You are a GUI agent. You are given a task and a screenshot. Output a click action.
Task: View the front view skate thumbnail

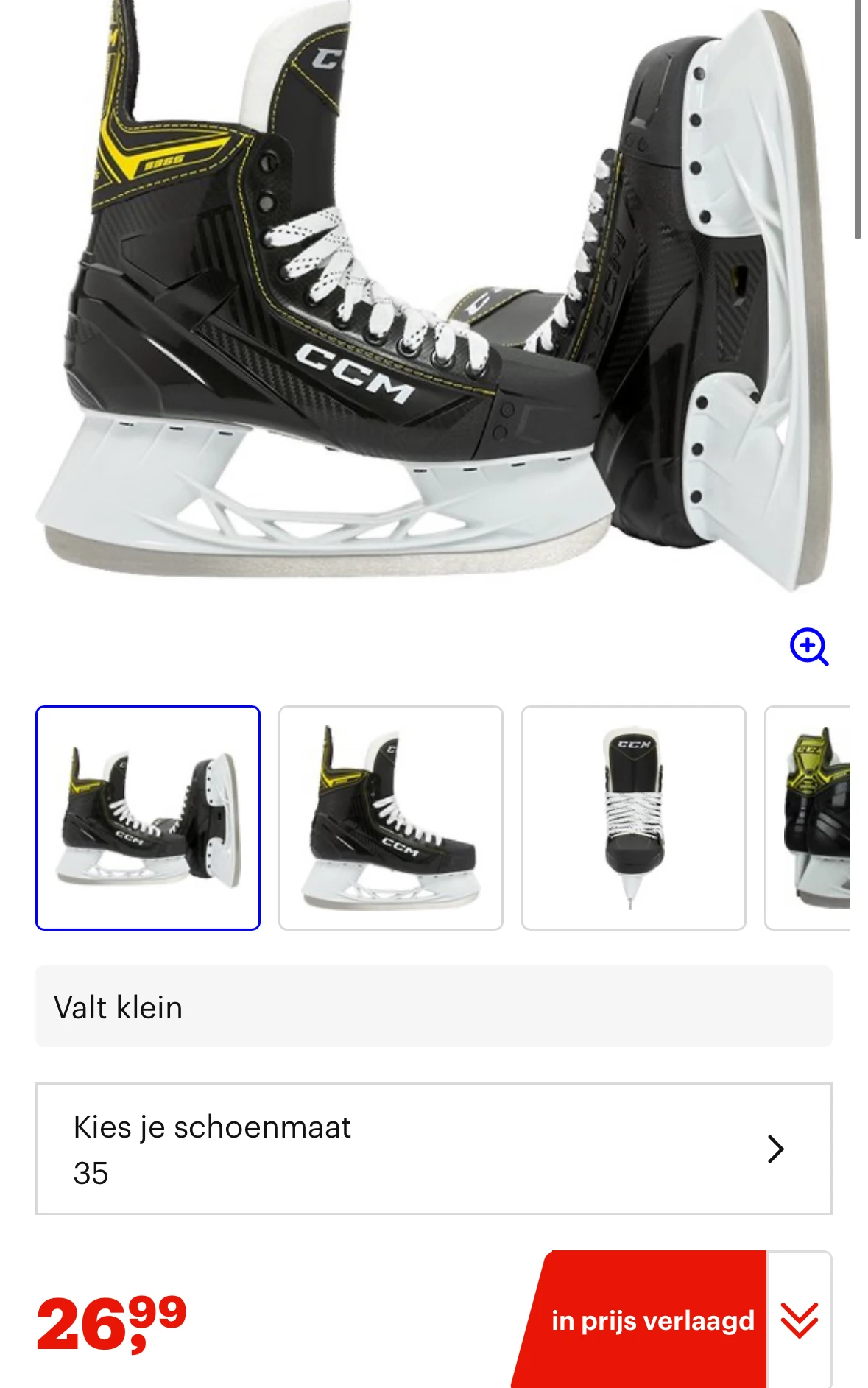click(x=633, y=817)
